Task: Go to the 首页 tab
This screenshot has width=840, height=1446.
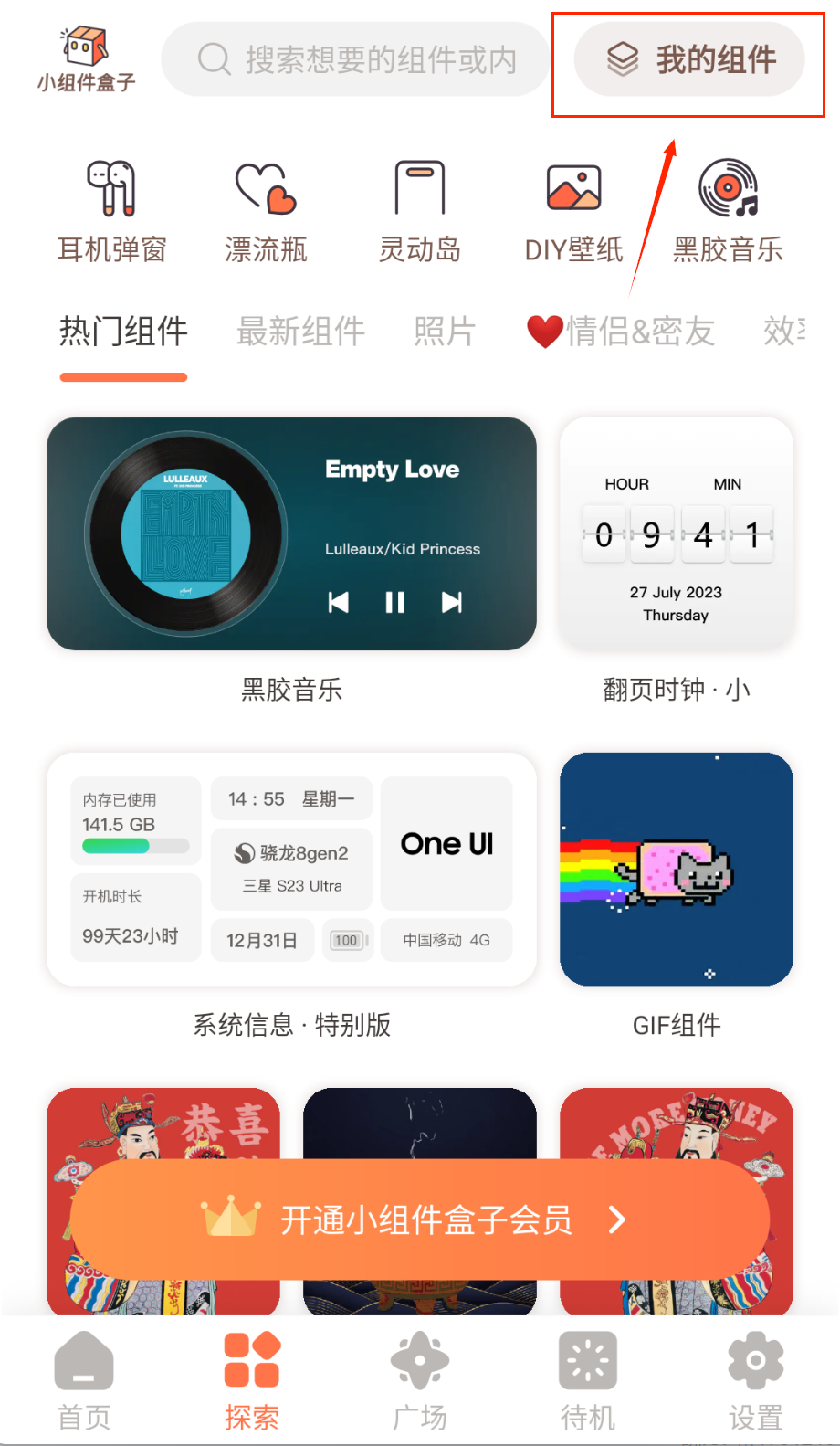Action: [84, 1380]
